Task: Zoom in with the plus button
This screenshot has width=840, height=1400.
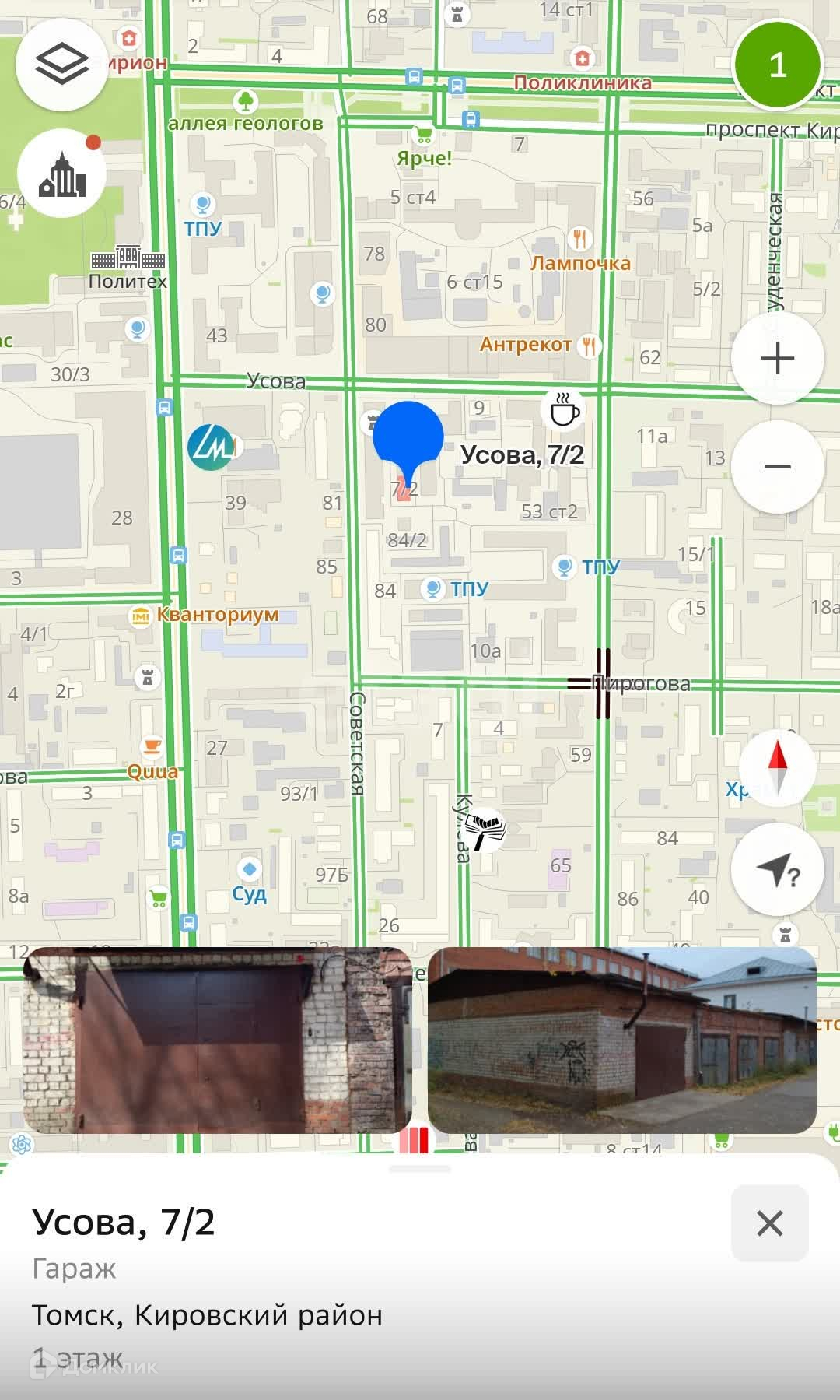Action: pos(777,359)
